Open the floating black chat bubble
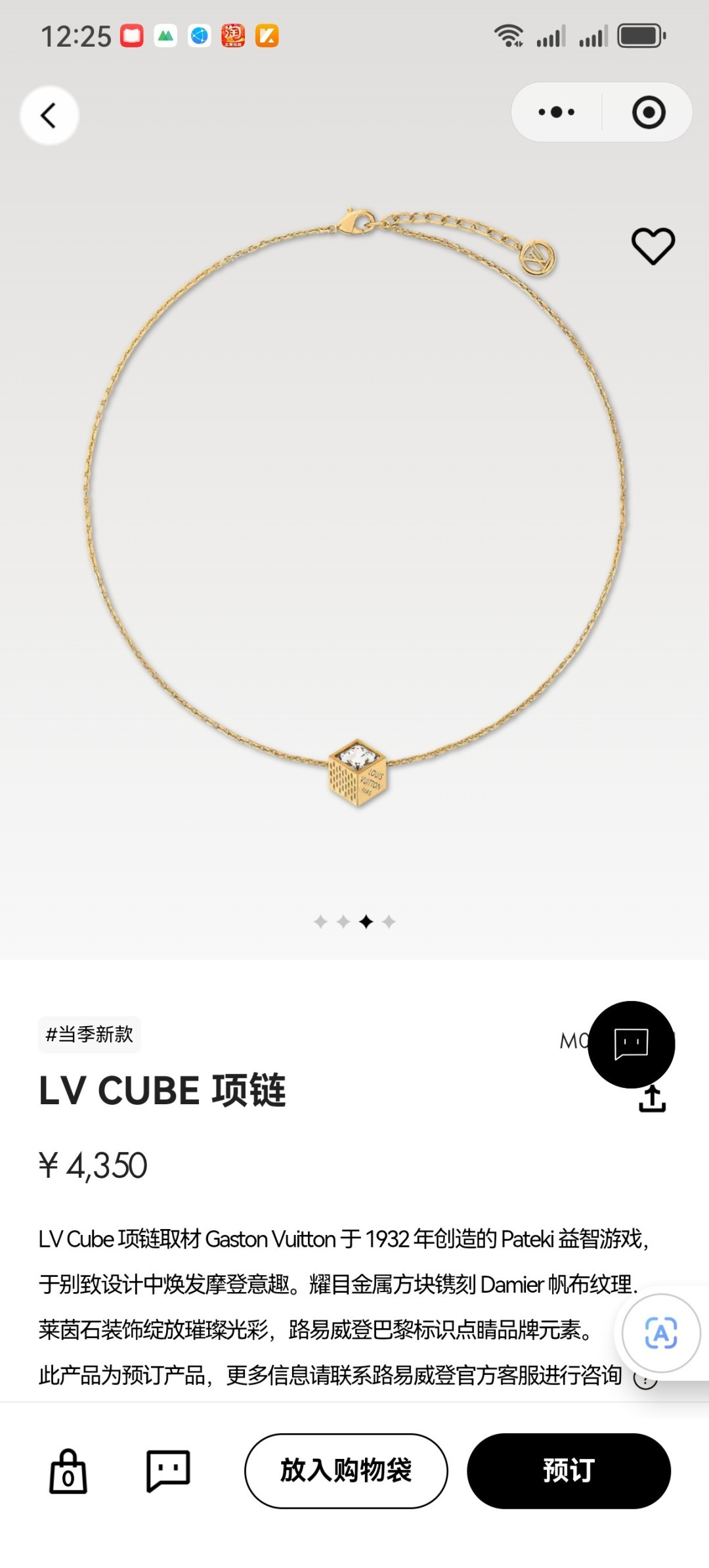This screenshot has width=709, height=1568. [631, 1044]
